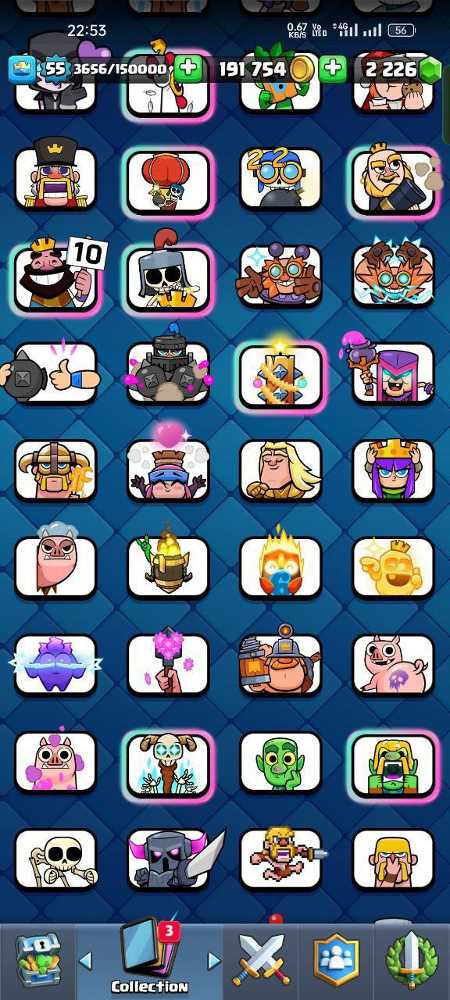450x1000 pixels.
Task: Select the archer queen with crown emote
Action: click(393, 469)
